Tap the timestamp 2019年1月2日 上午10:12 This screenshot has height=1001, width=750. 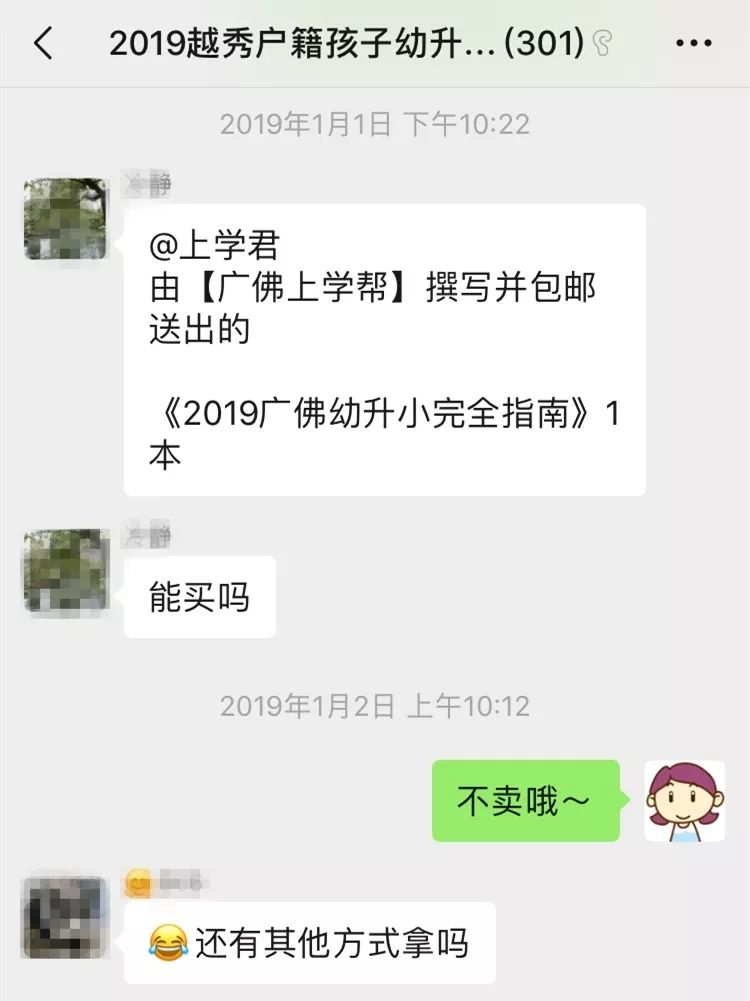(374, 706)
